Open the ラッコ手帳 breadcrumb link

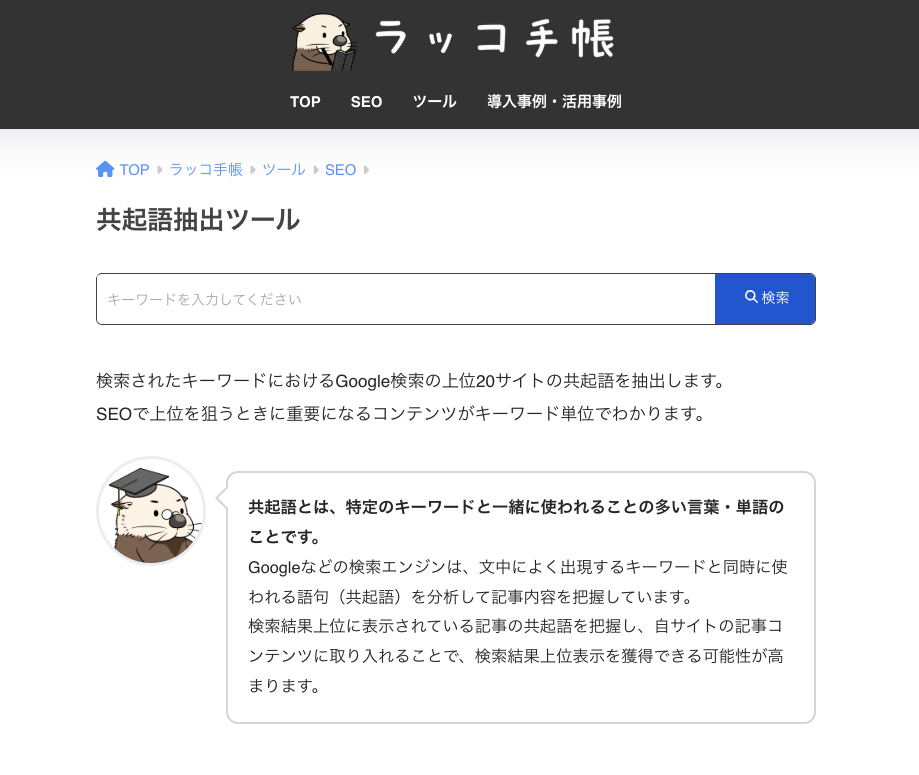pyautogui.click(x=206, y=170)
